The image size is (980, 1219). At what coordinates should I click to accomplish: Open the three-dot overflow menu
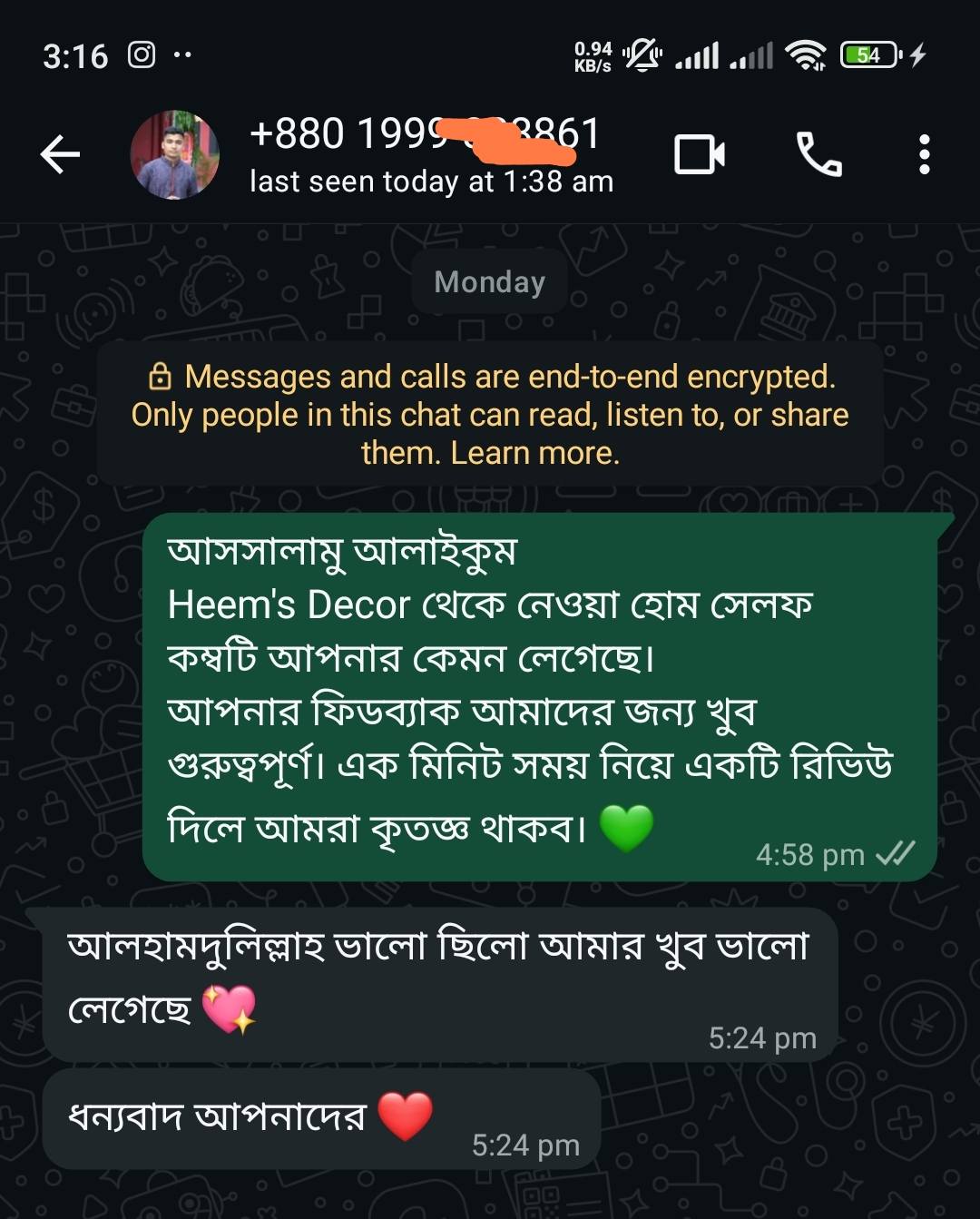click(924, 154)
